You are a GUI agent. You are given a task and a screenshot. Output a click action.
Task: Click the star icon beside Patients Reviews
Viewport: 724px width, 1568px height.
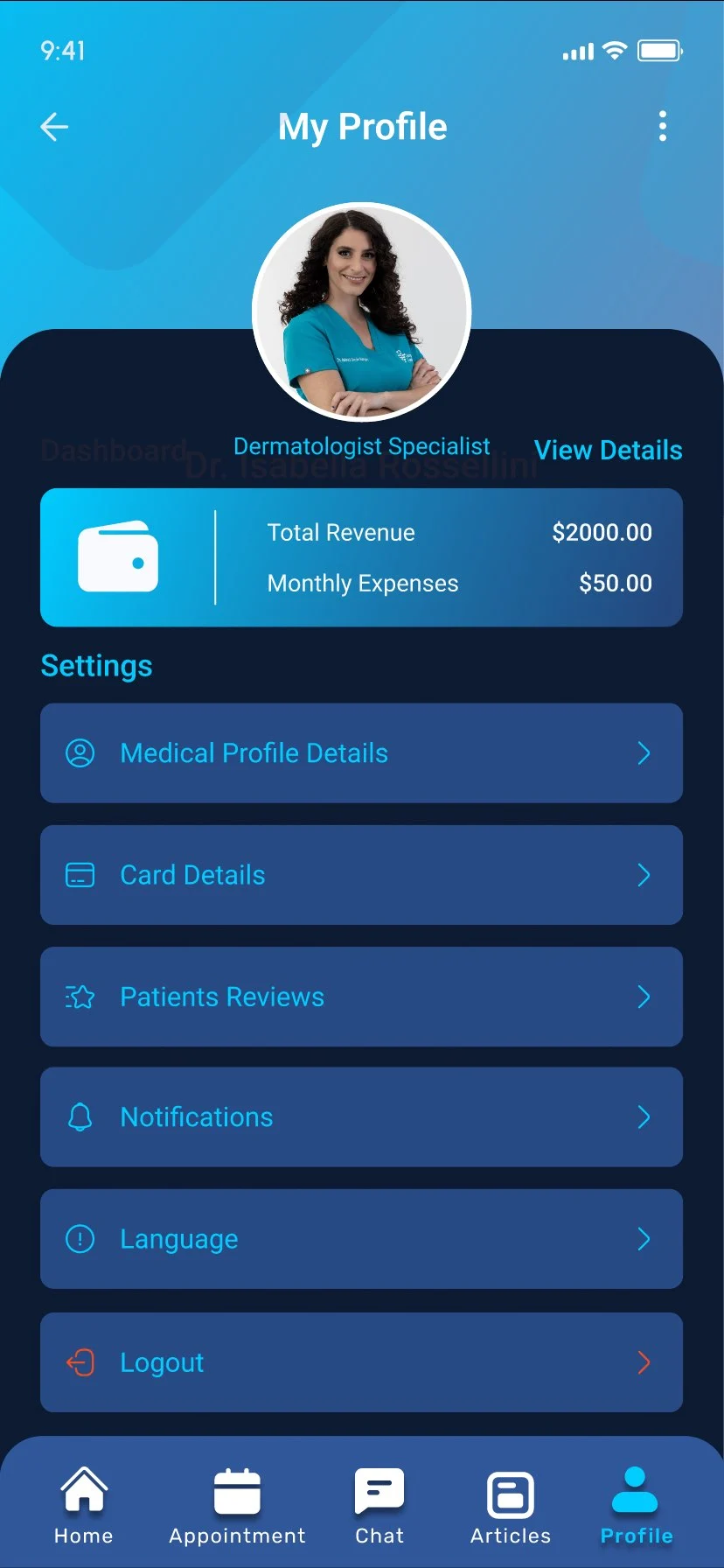click(x=80, y=997)
